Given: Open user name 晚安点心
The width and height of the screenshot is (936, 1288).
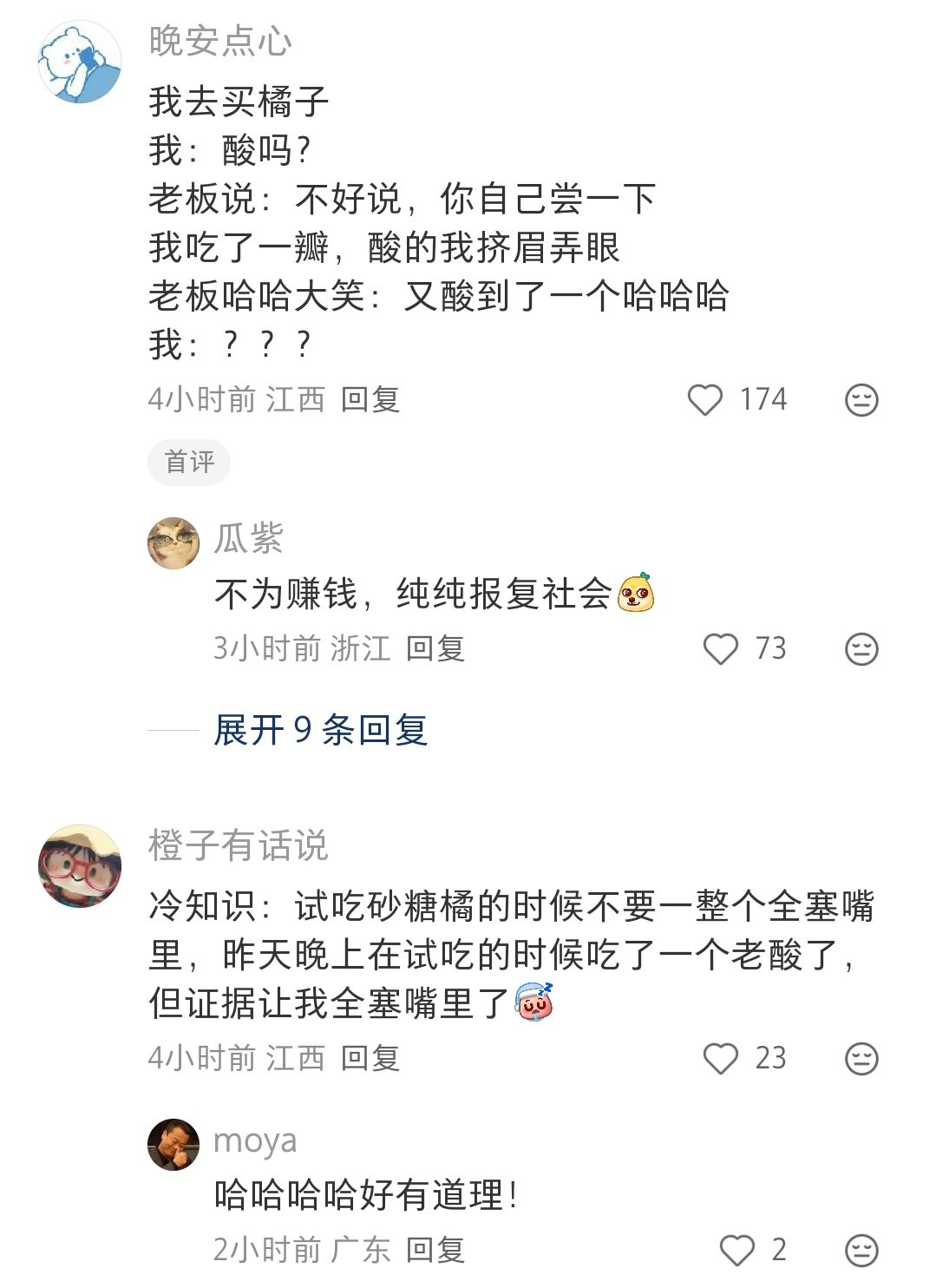Looking at the screenshot, I should [220, 42].
